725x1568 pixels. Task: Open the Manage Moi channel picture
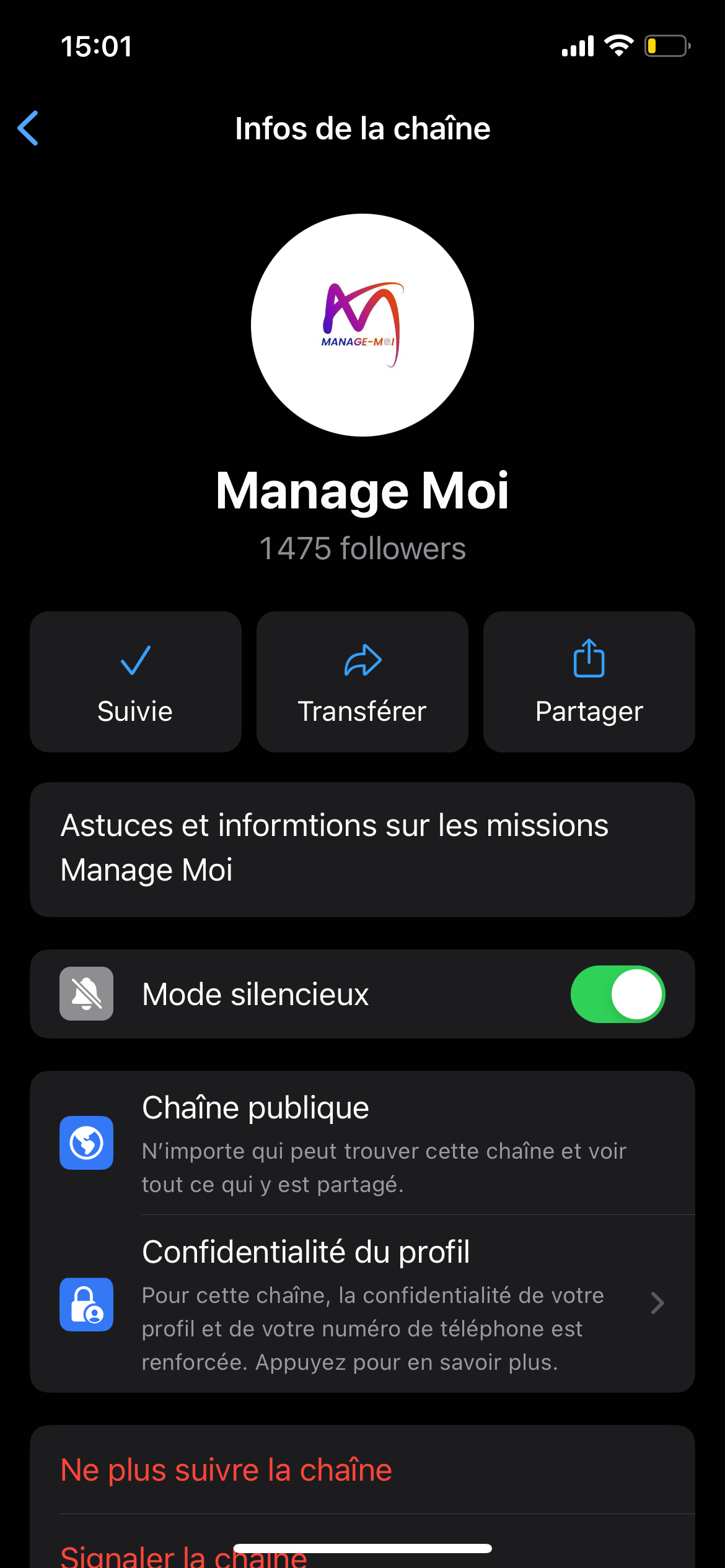362,325
